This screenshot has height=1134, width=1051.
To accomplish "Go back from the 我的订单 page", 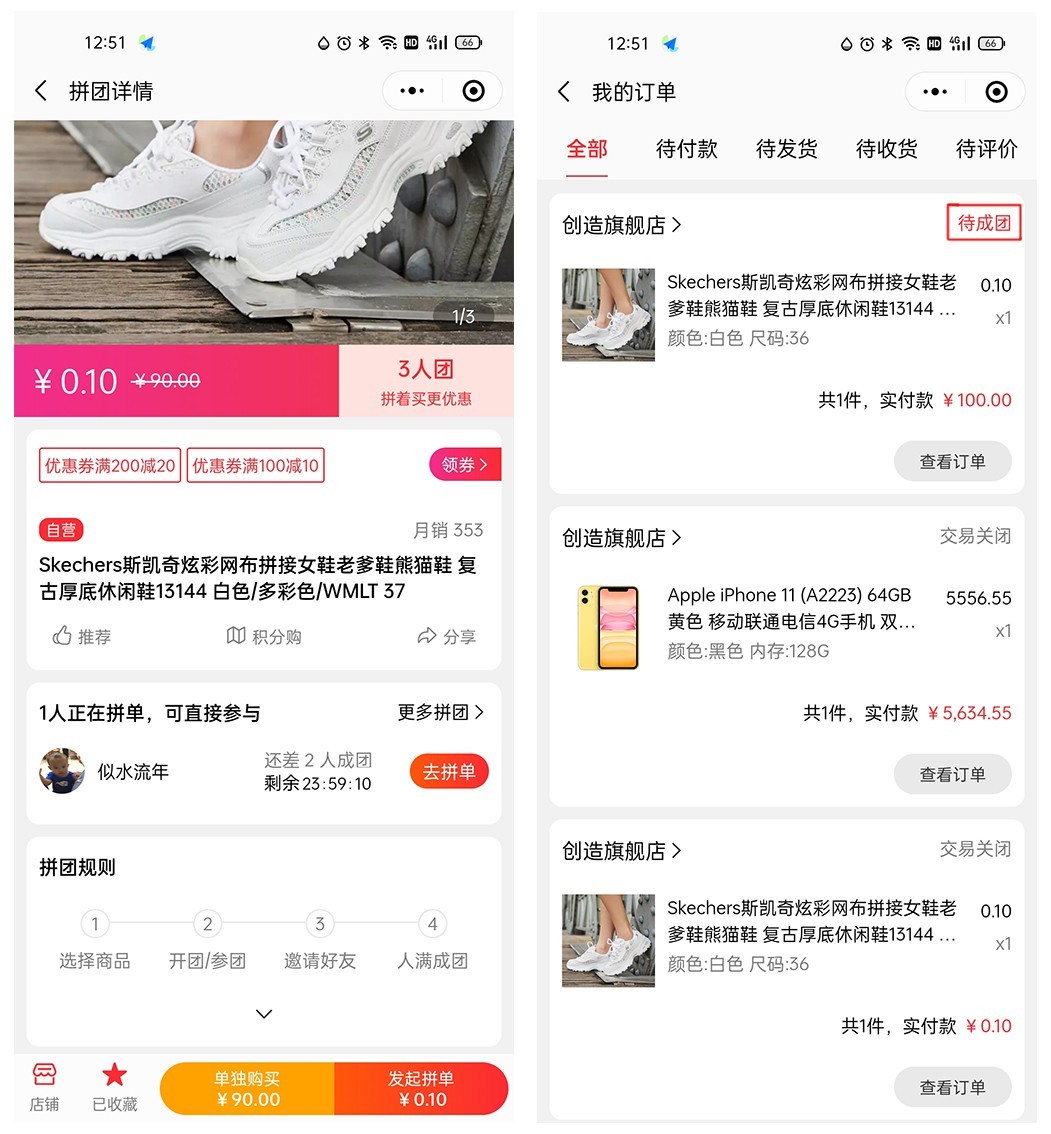I will [x=564, y=92].
